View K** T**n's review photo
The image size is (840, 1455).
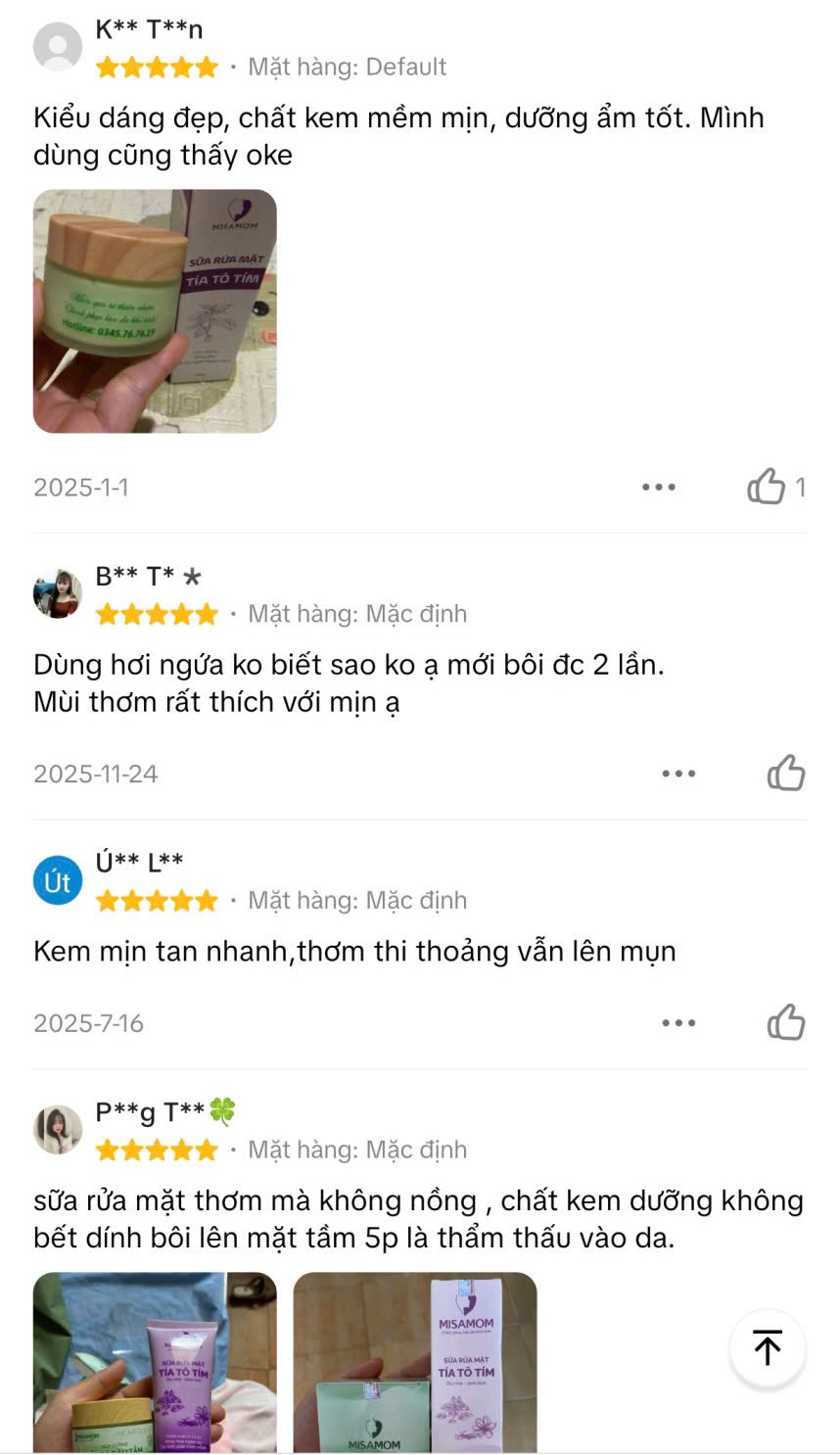155,311
